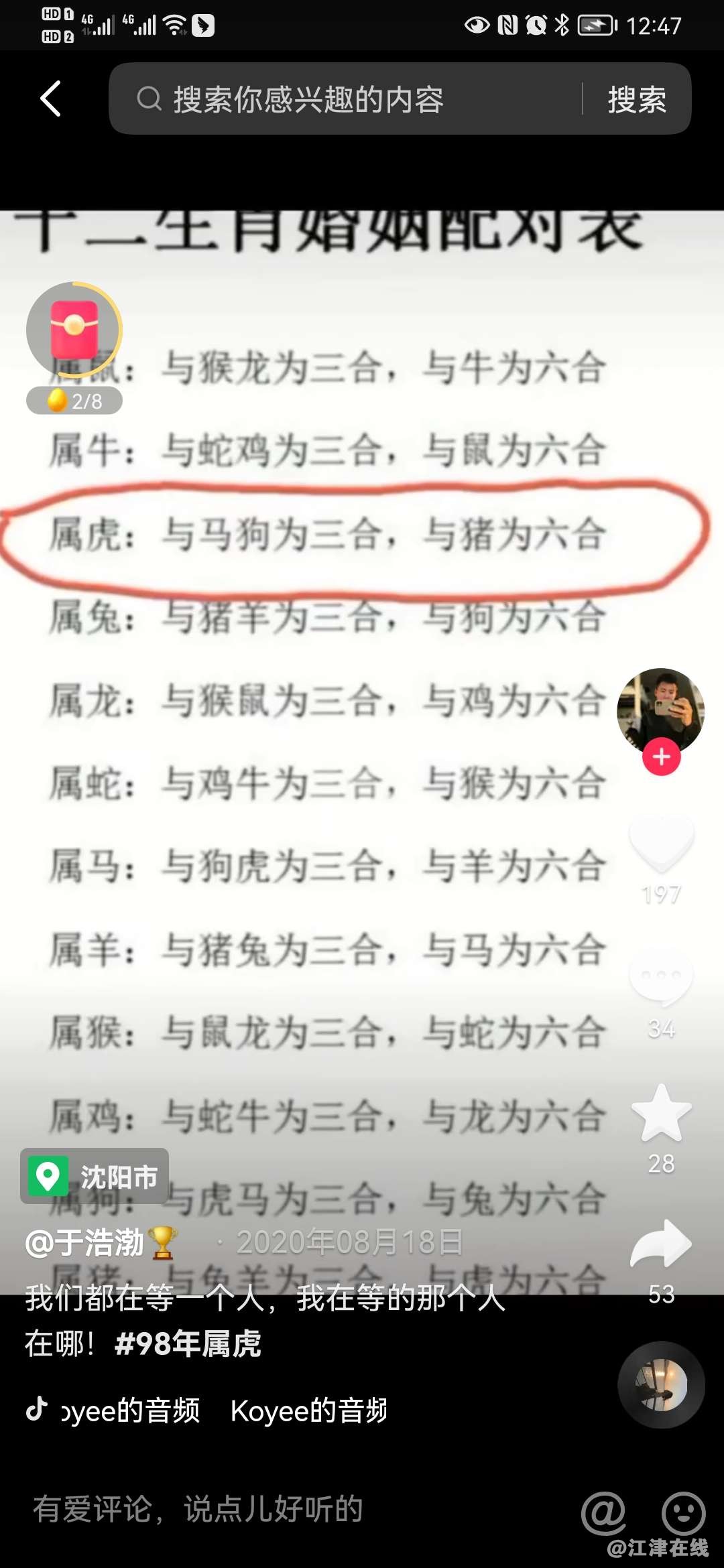The image size is (724, 1568).
Task: Open the comments bubble
Action: point(661,978)
